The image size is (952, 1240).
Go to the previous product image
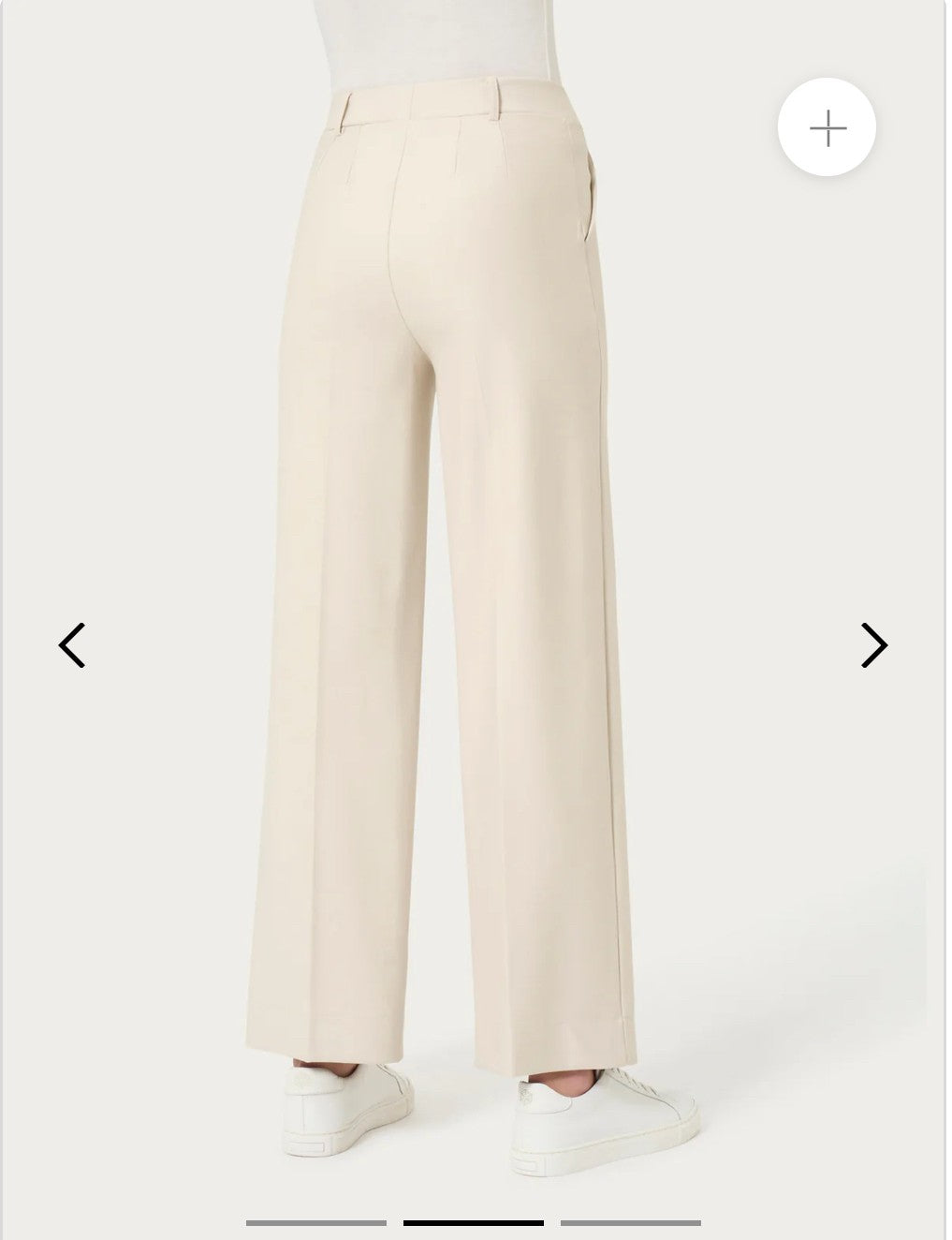click(72, 645)
